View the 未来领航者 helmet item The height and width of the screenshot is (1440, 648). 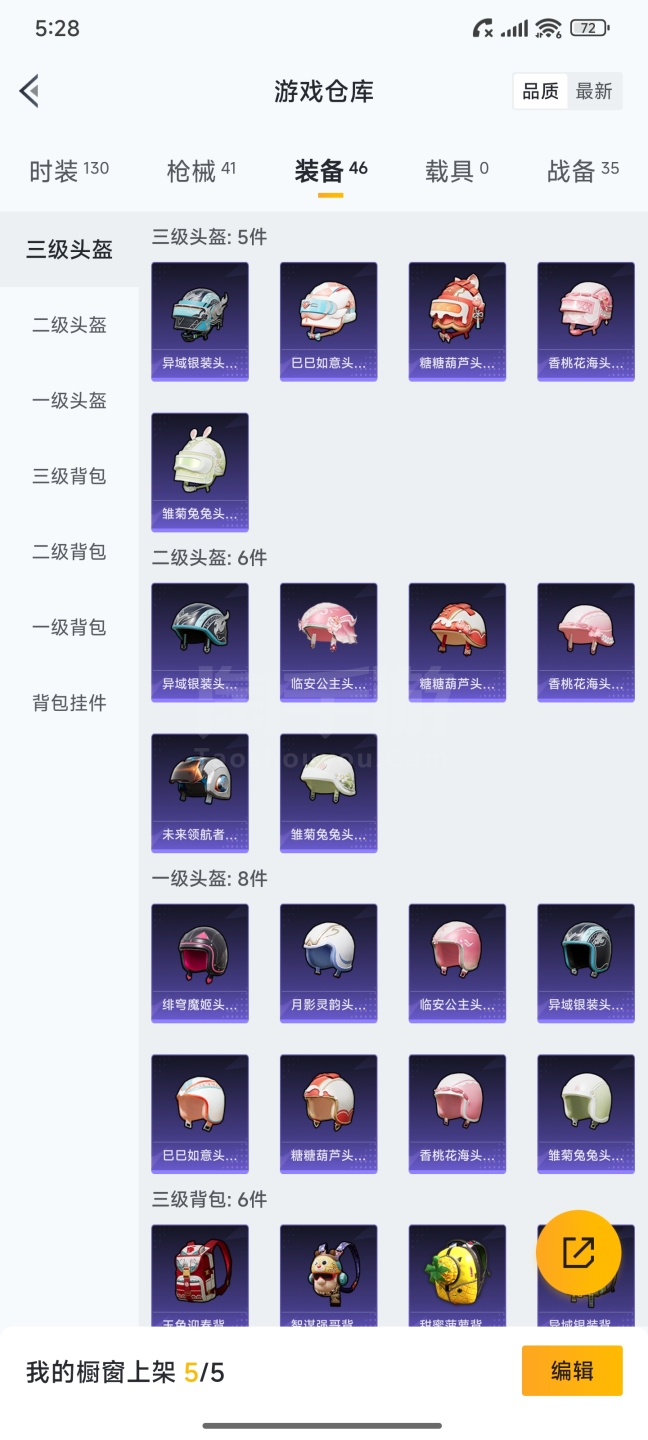point(200,792)
